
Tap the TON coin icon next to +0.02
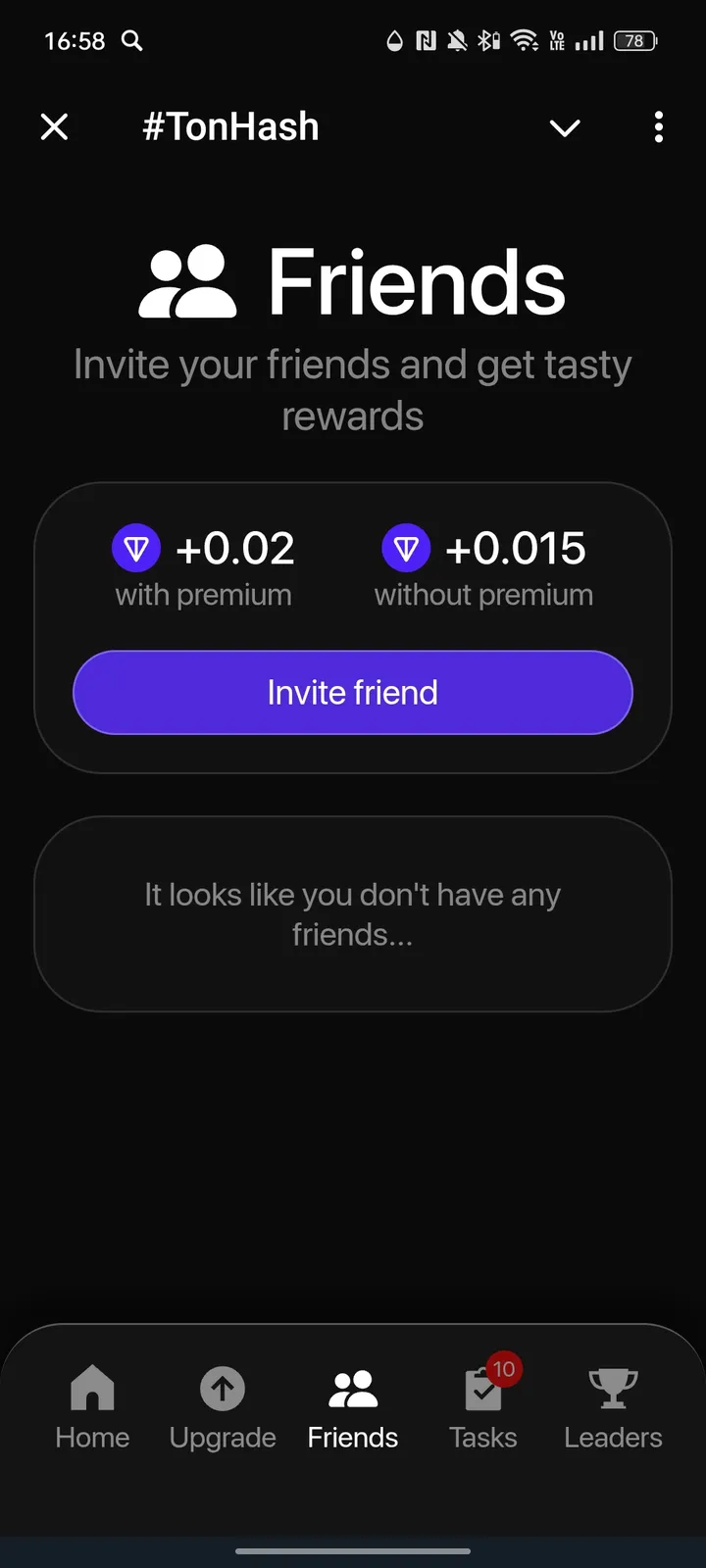[136, 548]
